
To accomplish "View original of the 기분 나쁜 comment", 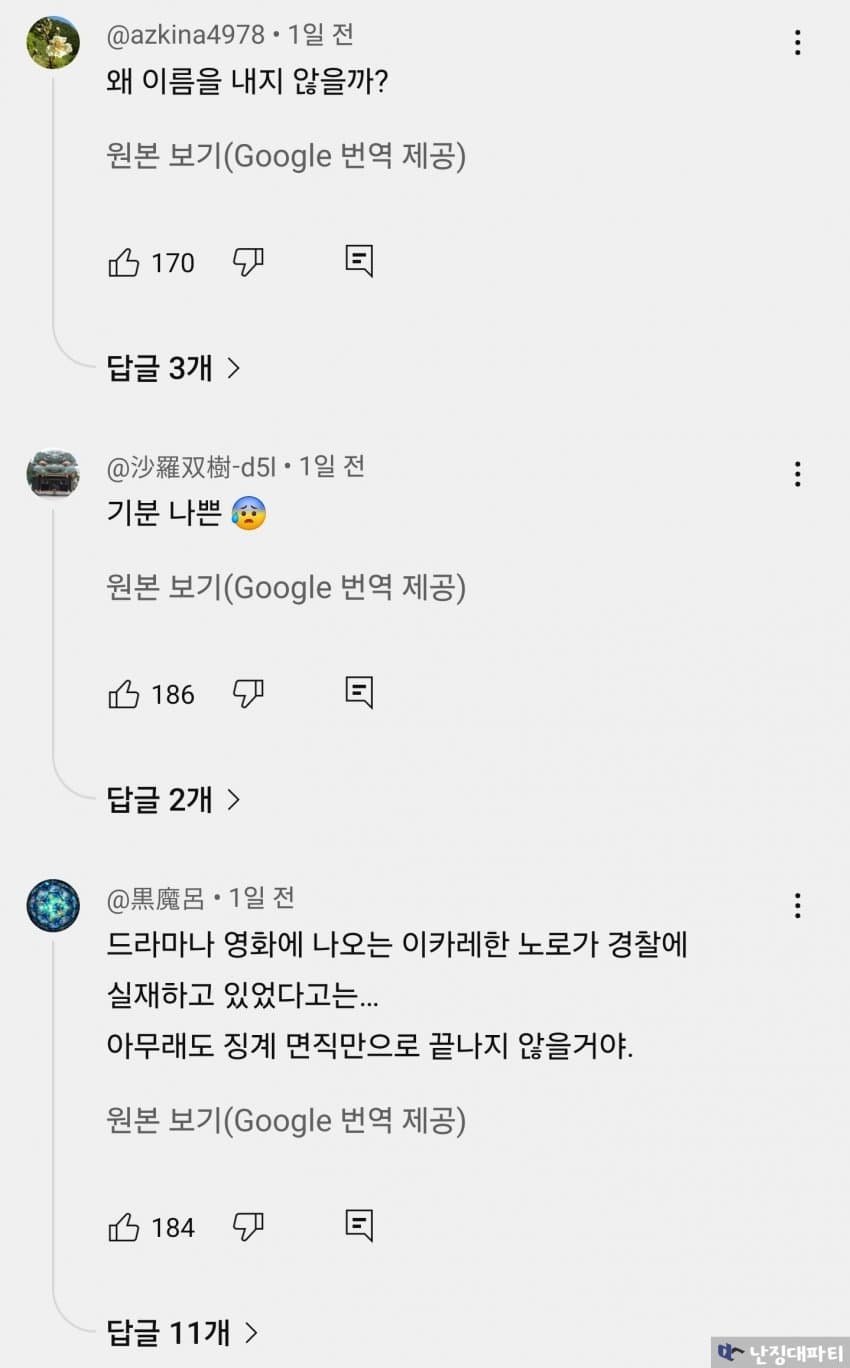I will 286,587.
